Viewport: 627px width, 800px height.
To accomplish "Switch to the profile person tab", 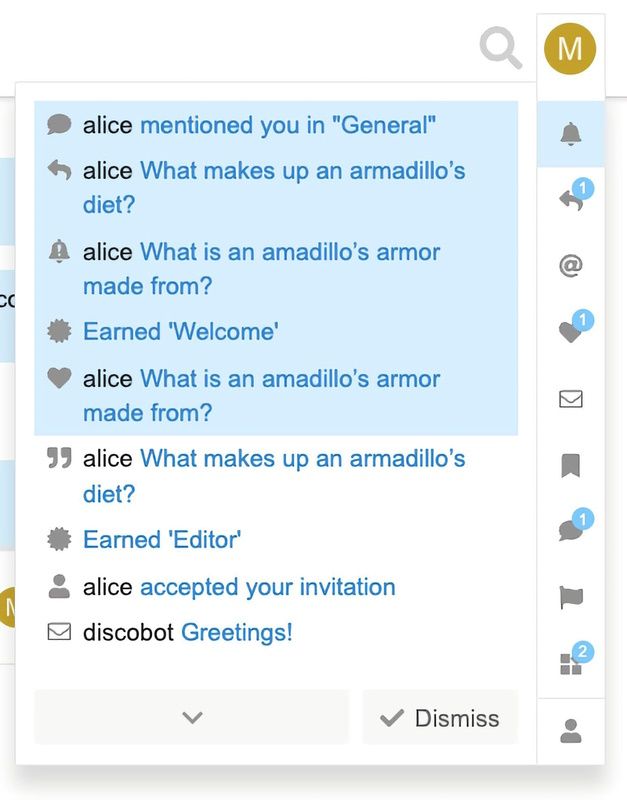I will click(x=571, y=732).
